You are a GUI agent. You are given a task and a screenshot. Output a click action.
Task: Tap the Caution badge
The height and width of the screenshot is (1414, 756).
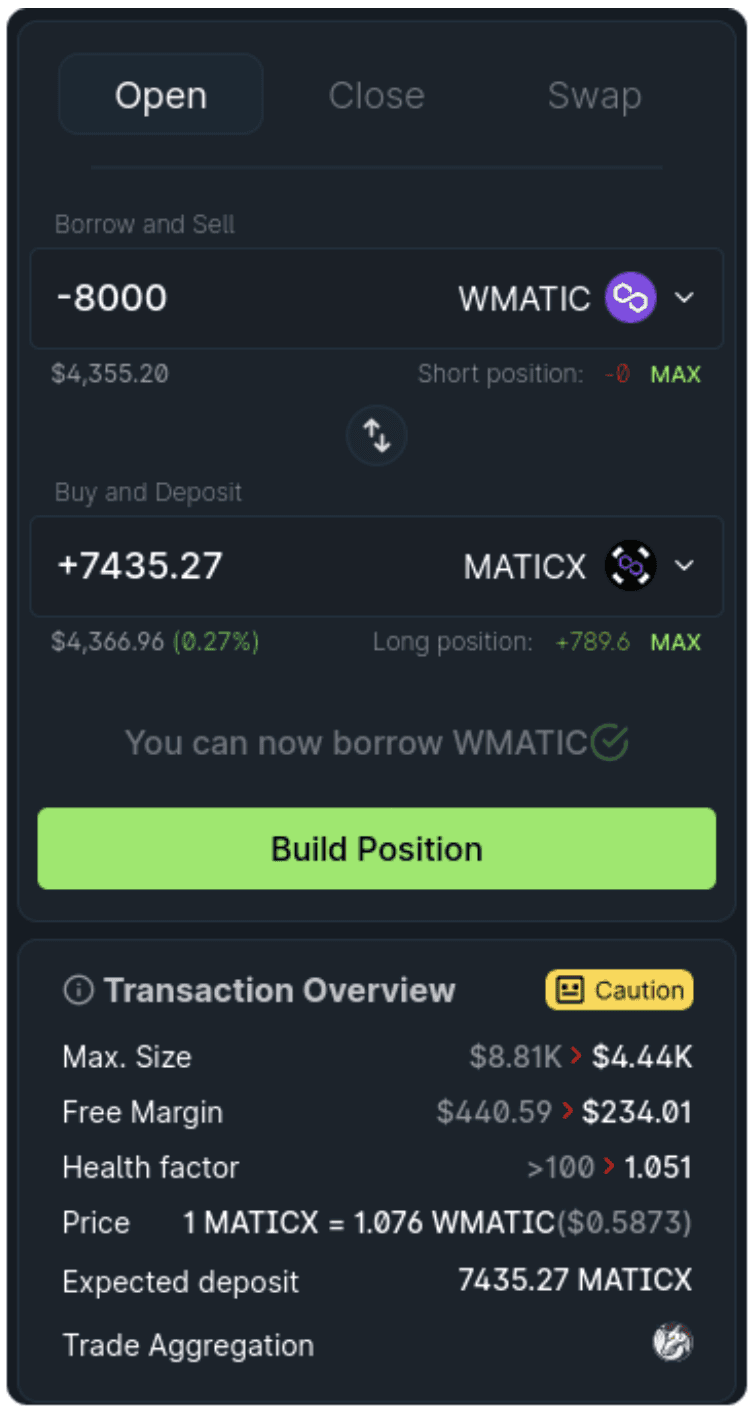pos(619,990)
